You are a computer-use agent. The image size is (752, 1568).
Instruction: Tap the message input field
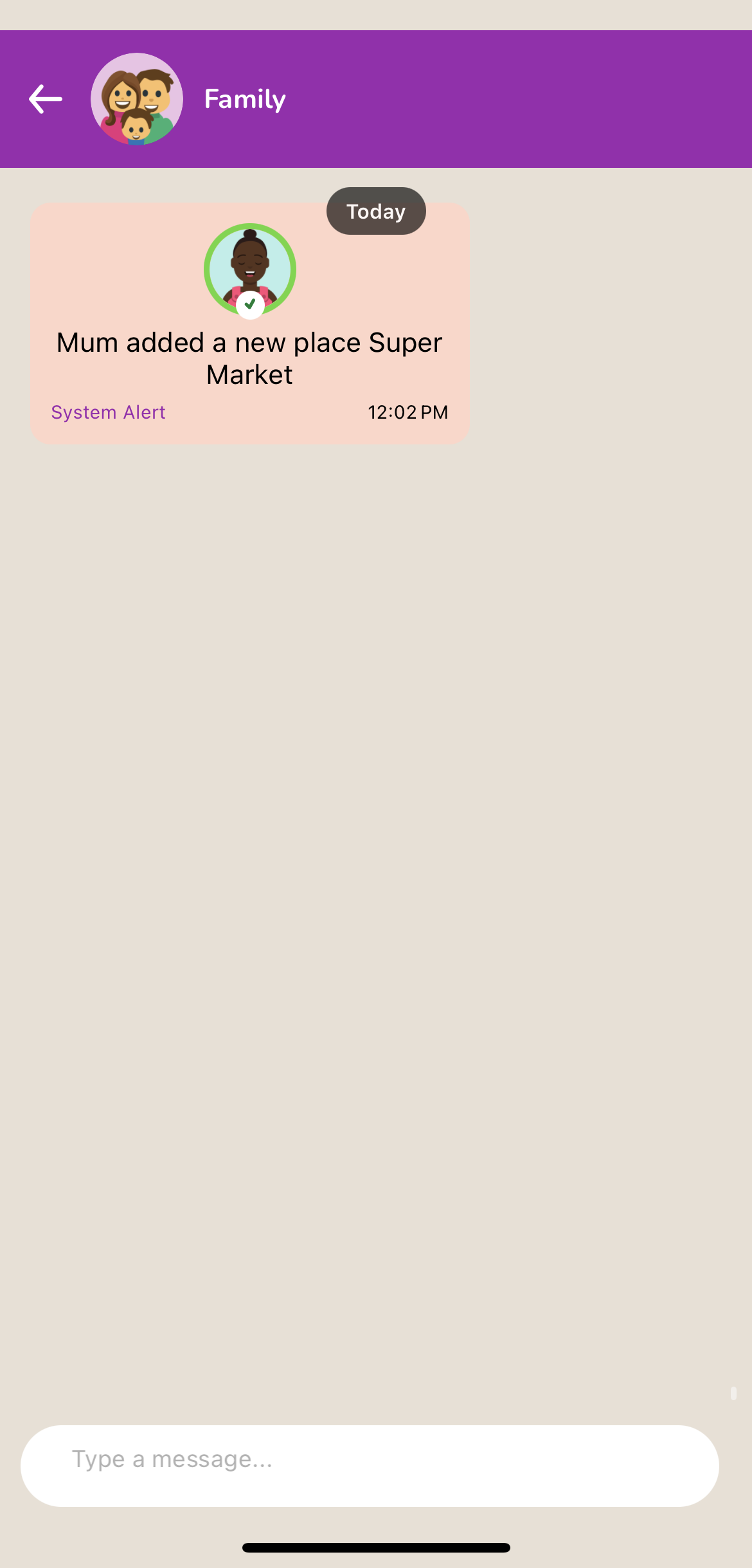pyautogui.click(x=370, y=1466)
